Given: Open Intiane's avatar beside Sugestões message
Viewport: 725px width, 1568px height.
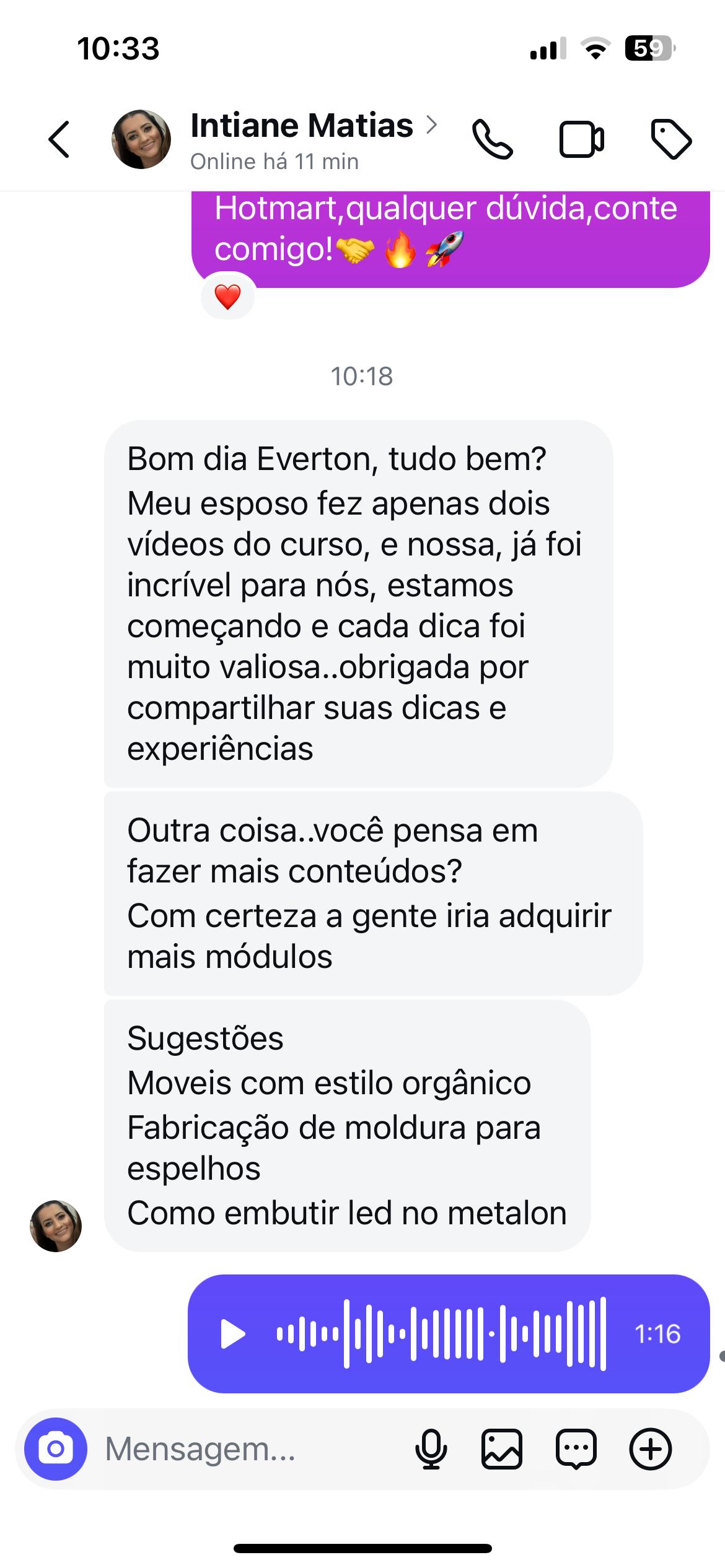Looking at the screenshot, I should [56, 1226].
